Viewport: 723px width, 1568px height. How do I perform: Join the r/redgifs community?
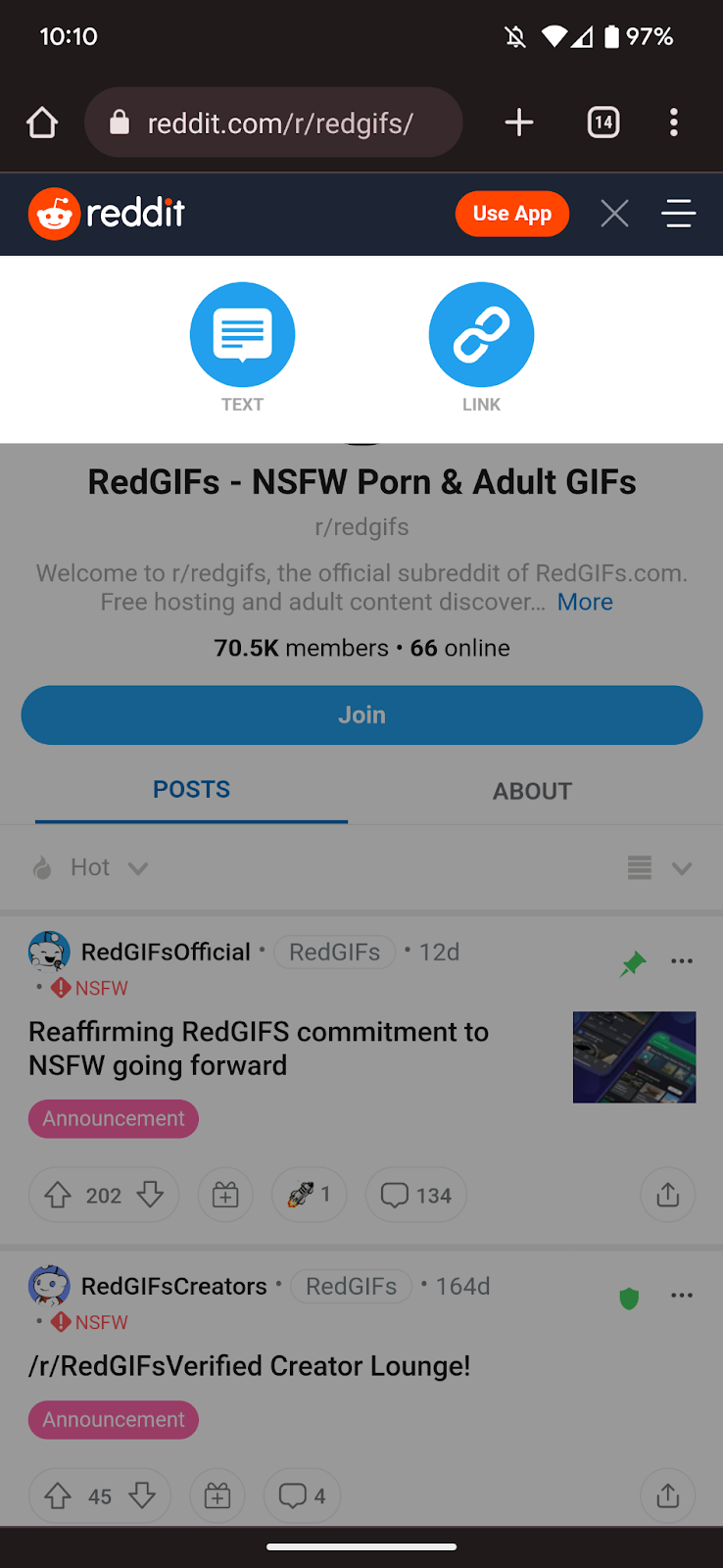pos(361,715)
